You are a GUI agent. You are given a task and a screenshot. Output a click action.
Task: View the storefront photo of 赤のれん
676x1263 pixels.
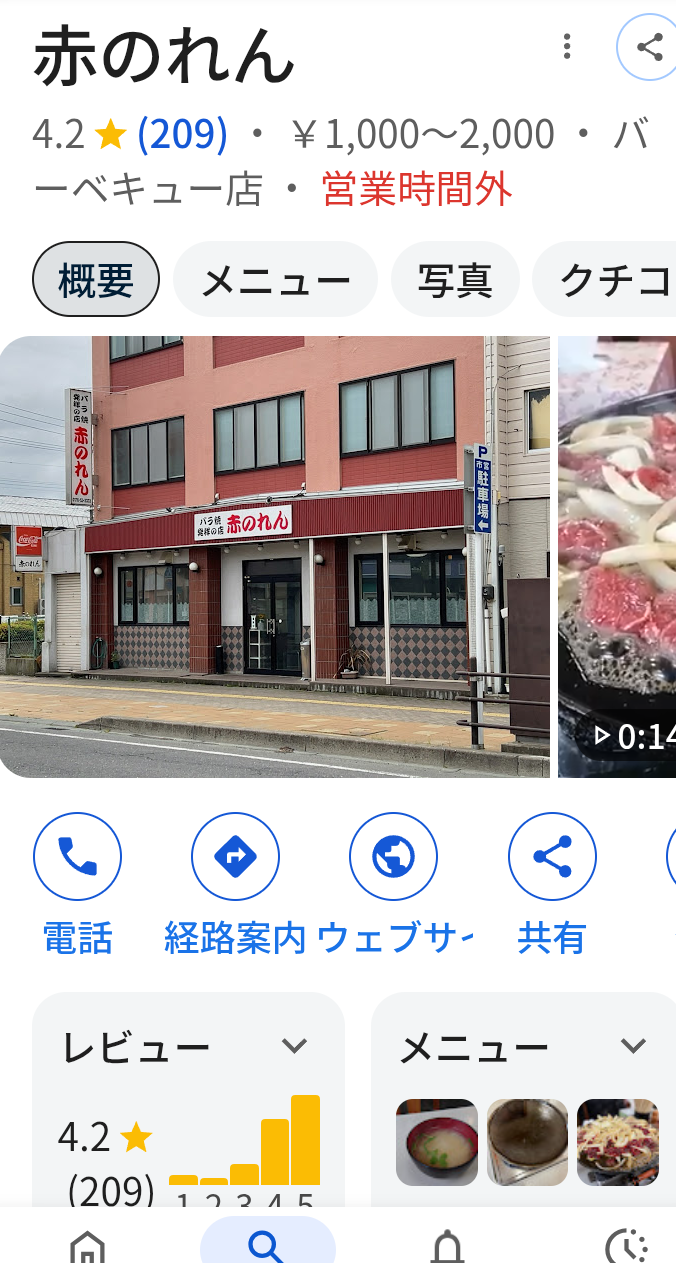275,556
